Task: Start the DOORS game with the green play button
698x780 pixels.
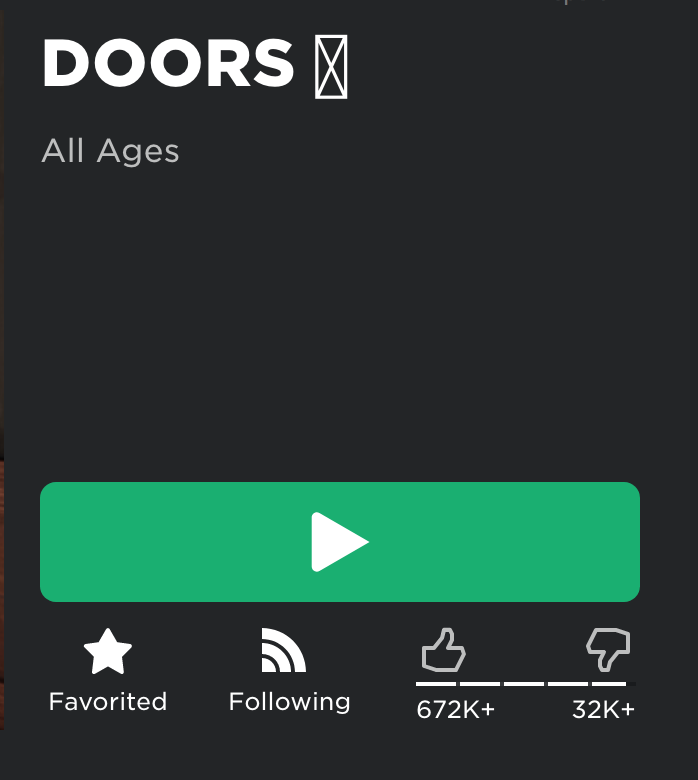Action: pos(339,542)
